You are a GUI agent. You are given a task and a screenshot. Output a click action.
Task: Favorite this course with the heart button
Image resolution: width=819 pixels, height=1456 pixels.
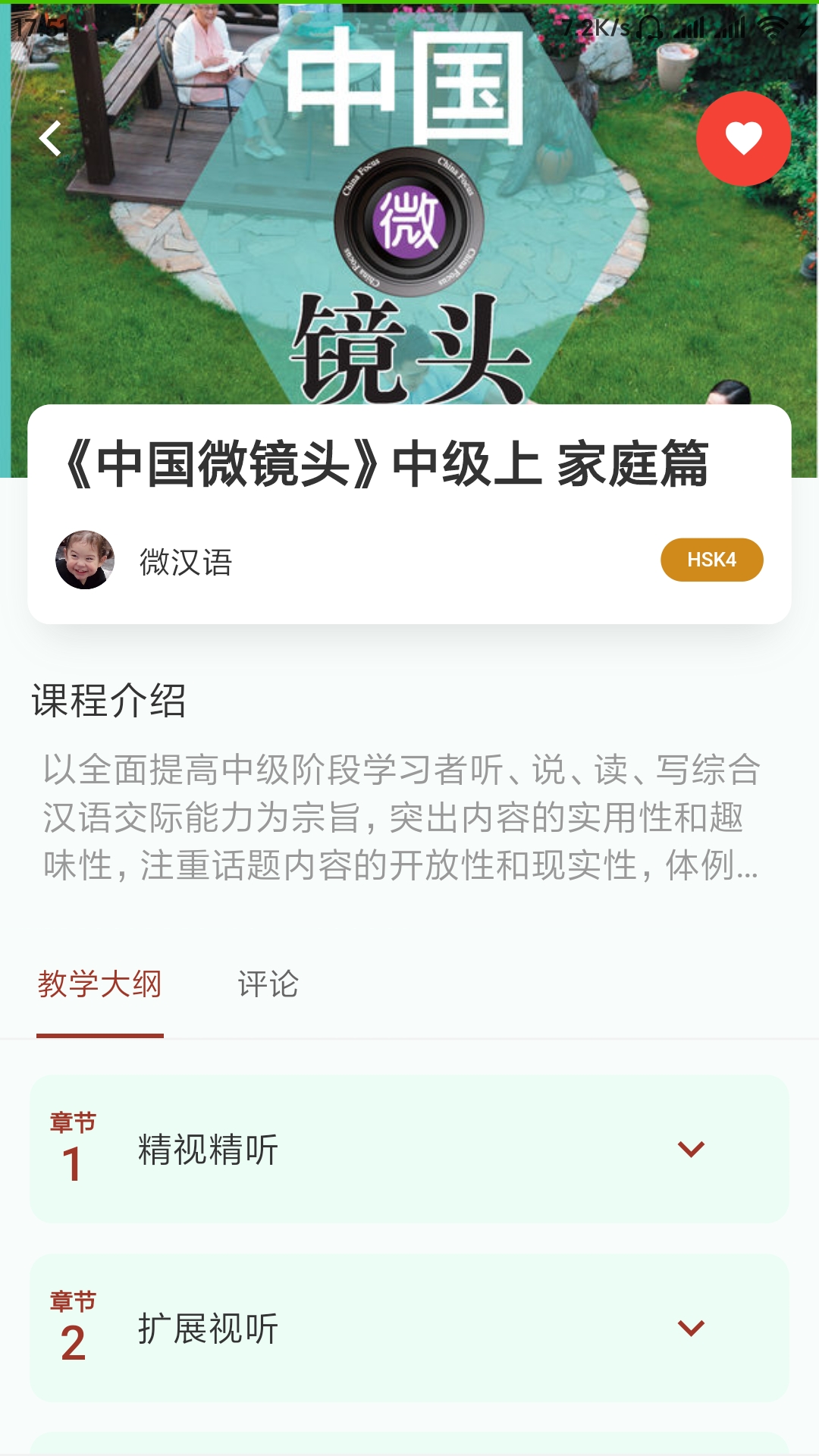click(743, 139)
